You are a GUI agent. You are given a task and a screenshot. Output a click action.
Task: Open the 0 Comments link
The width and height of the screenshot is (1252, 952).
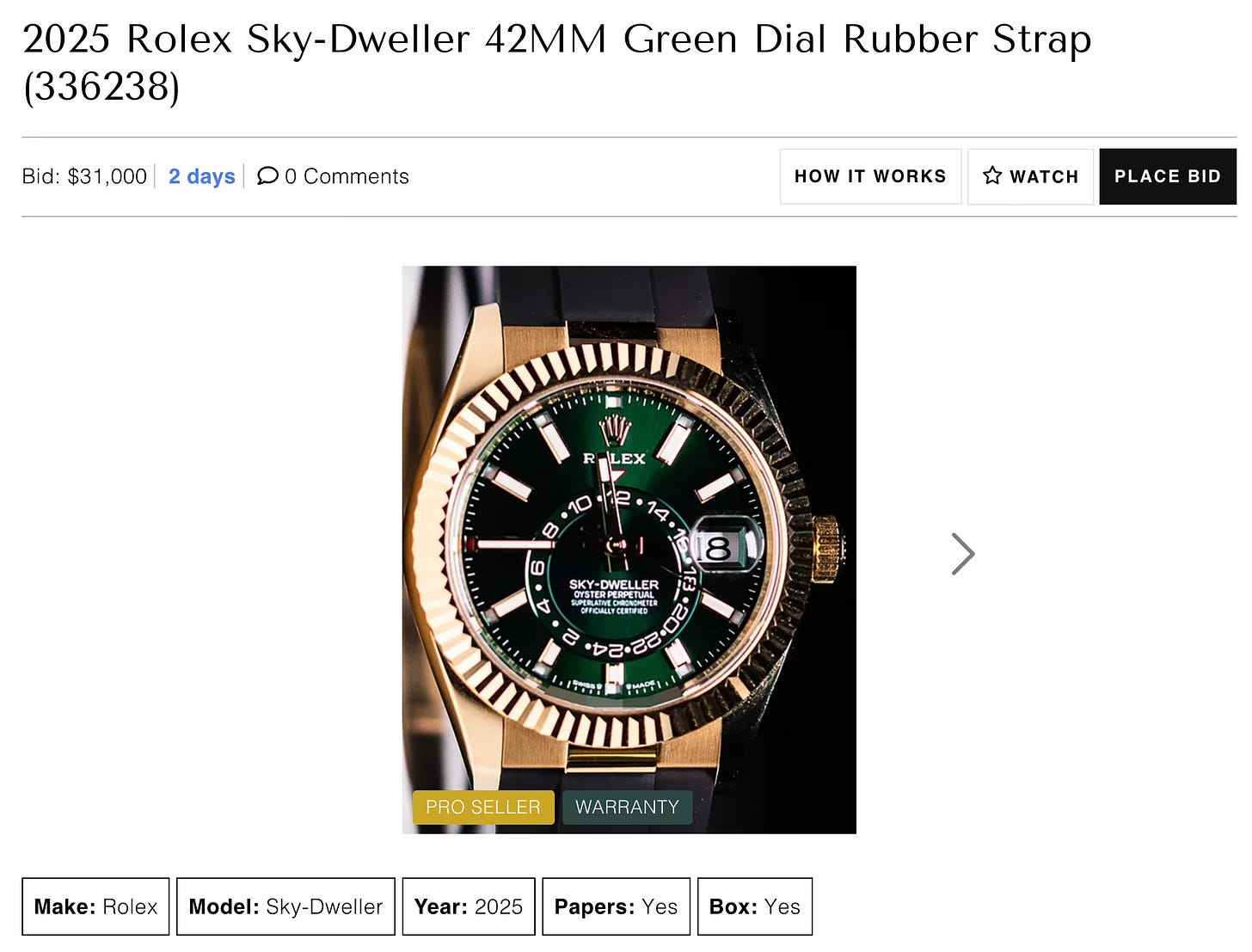click(334, 176)
